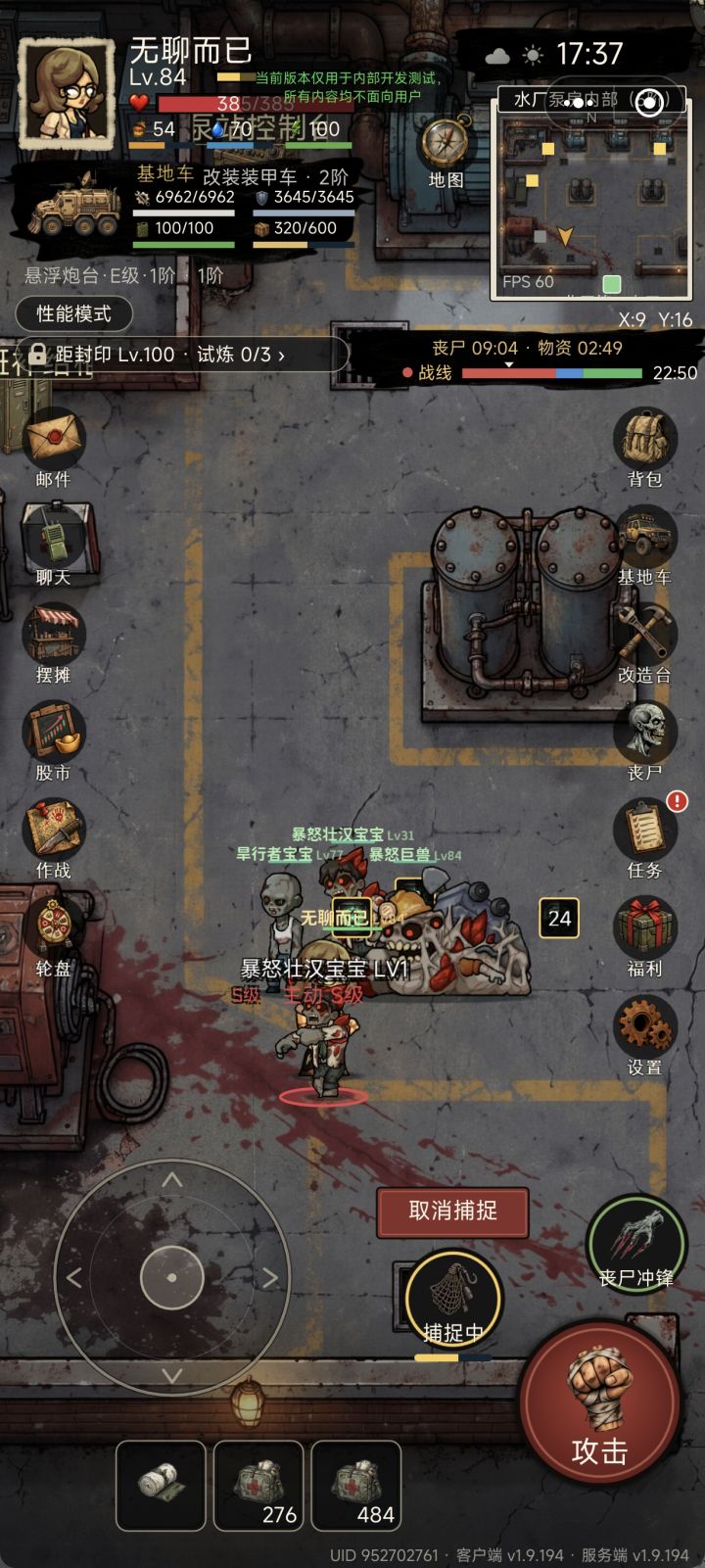Open the 基地车 base vehicle menu
705x1568 pixels.
tap(645, 537)
